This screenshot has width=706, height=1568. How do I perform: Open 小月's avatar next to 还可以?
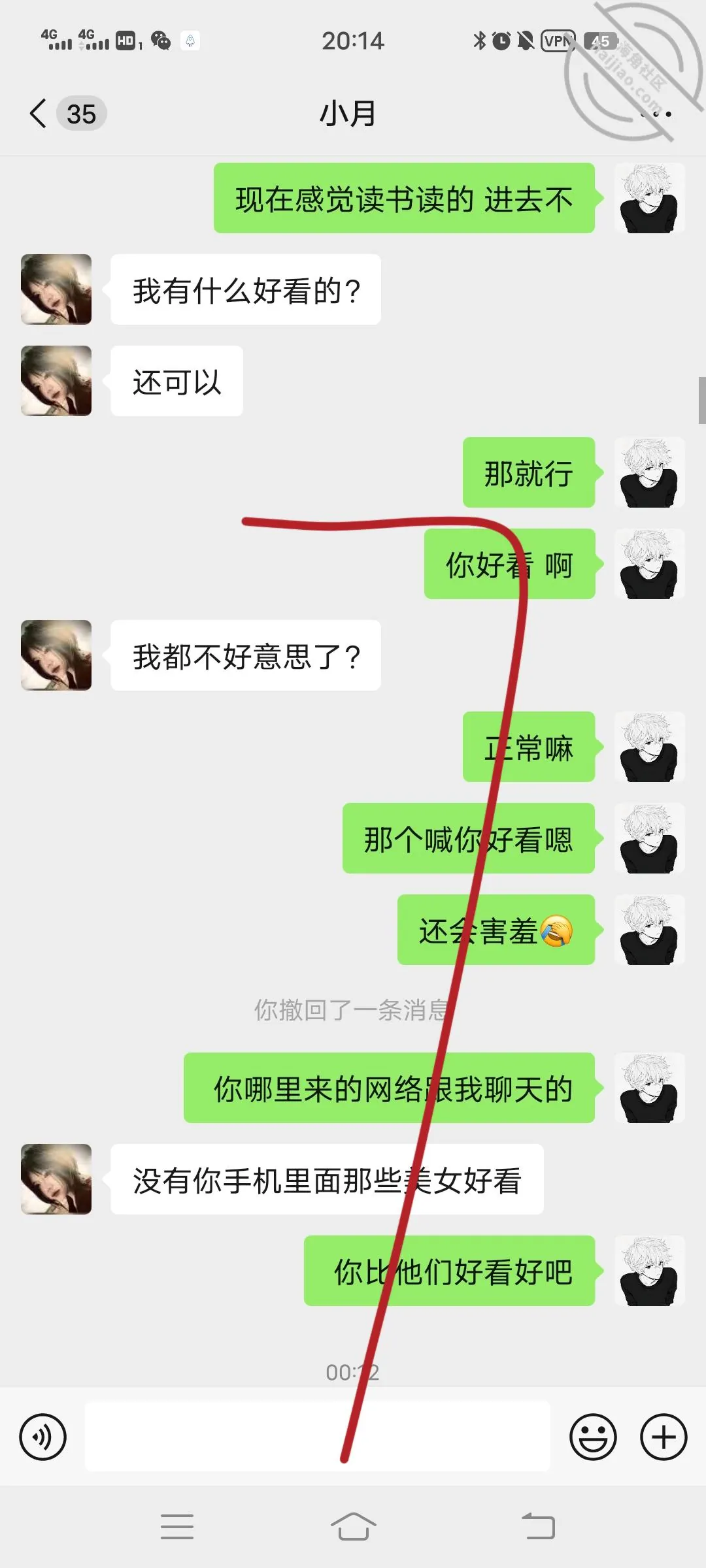pos(56,381)
